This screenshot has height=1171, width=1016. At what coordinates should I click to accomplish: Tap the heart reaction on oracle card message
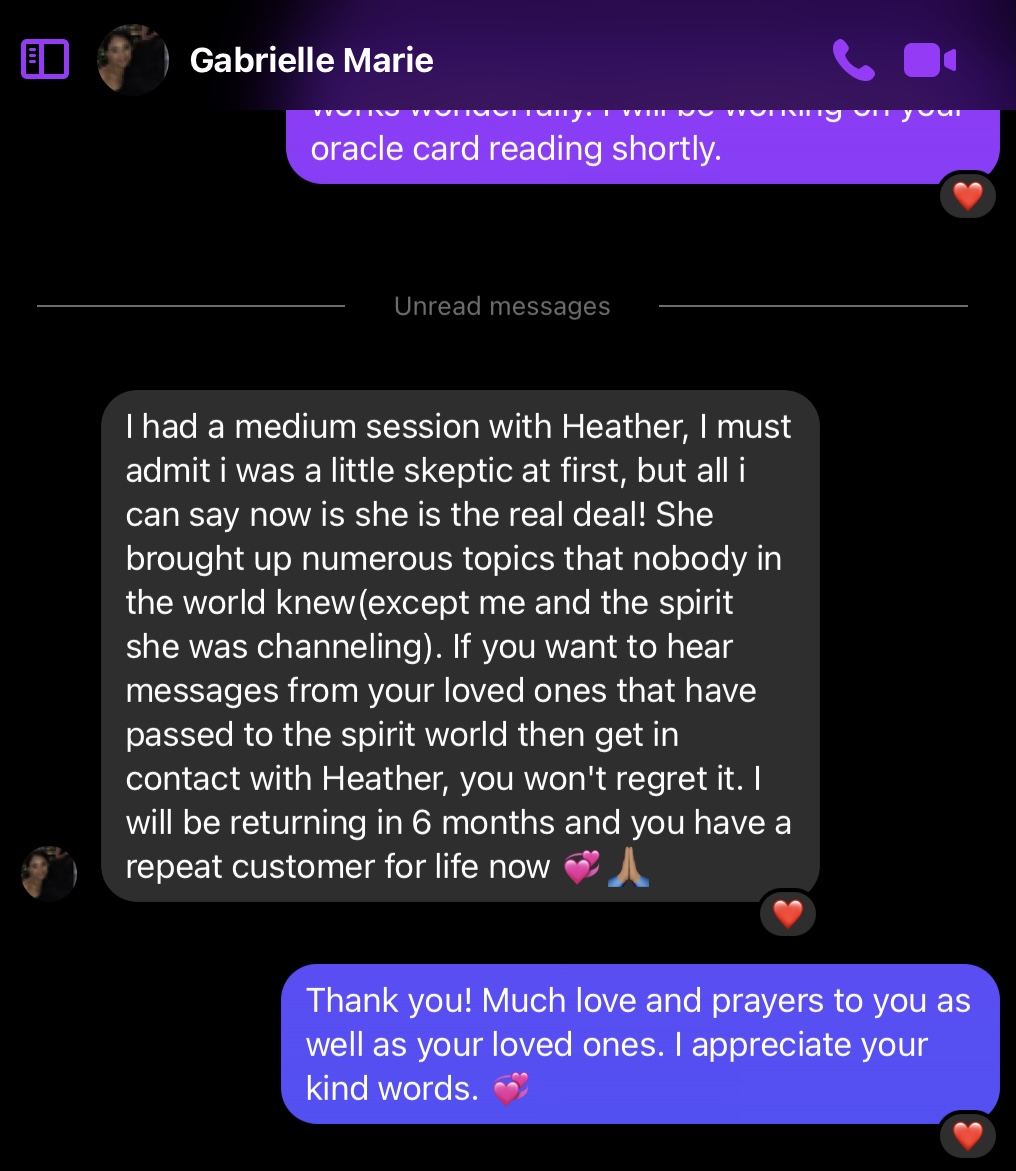tap(967, 196)
